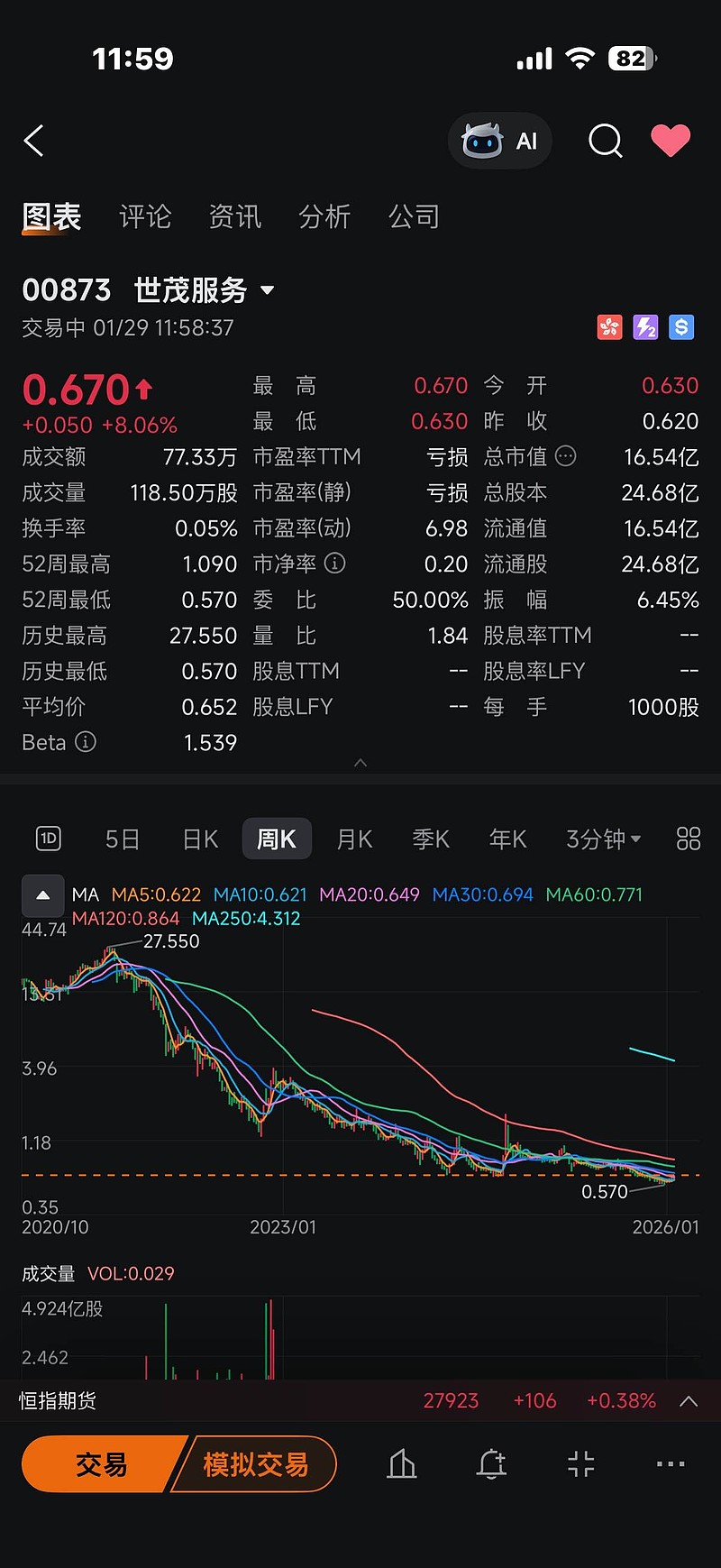Viewport: 721px width, 1568px height.
Task: Open chart layout grid settings
Action: (x=688, y=839)
